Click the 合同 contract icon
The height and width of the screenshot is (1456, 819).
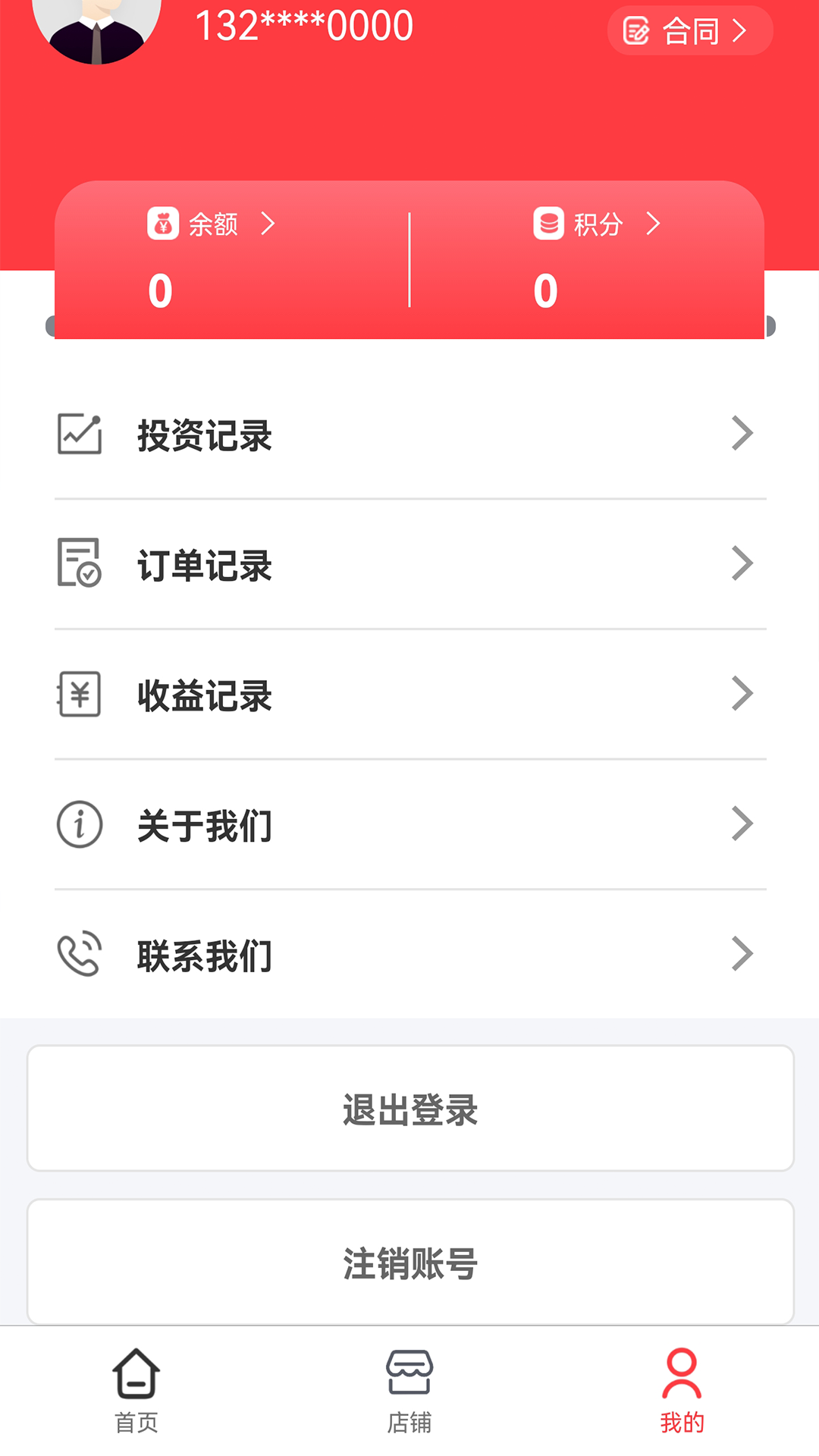click(x=637, y=31)
